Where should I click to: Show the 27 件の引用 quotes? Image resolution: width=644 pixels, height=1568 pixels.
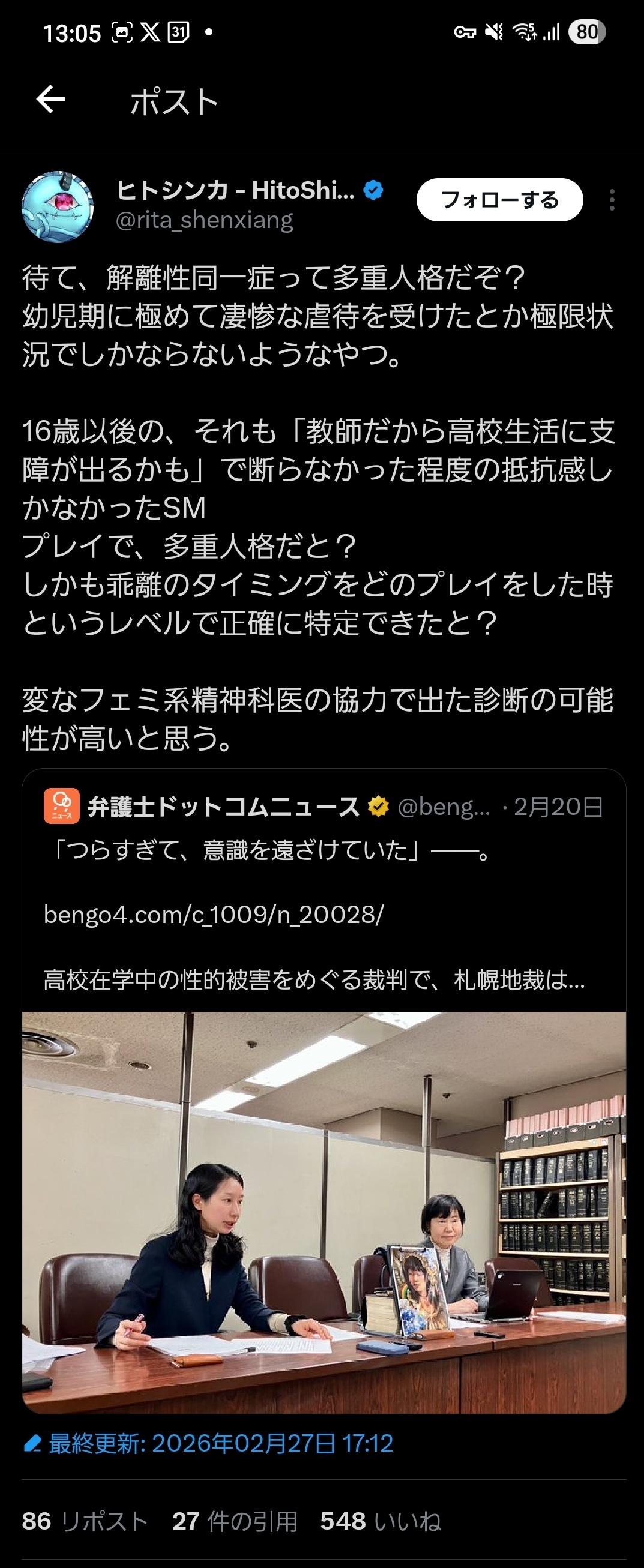tap(235, 1521)
